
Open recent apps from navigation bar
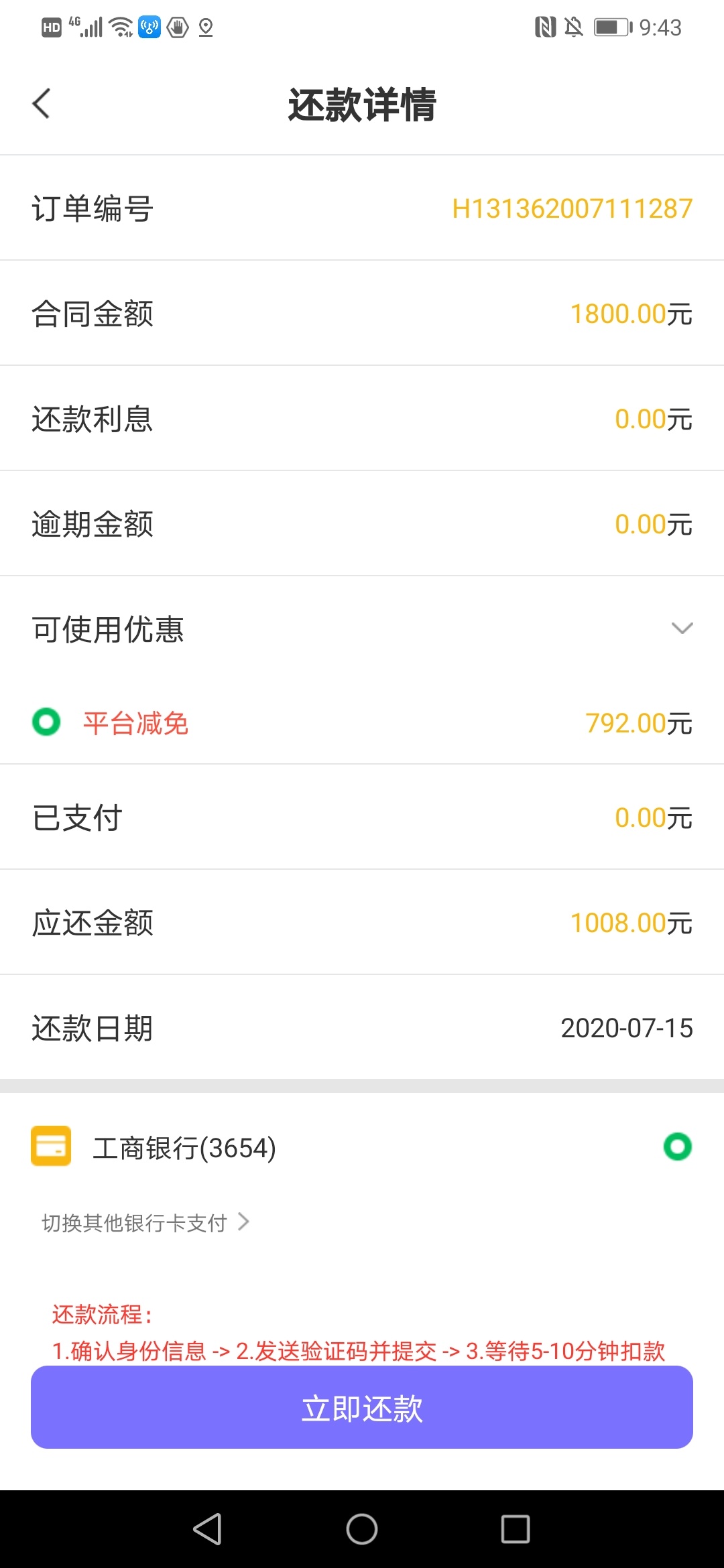[516, 1529]
